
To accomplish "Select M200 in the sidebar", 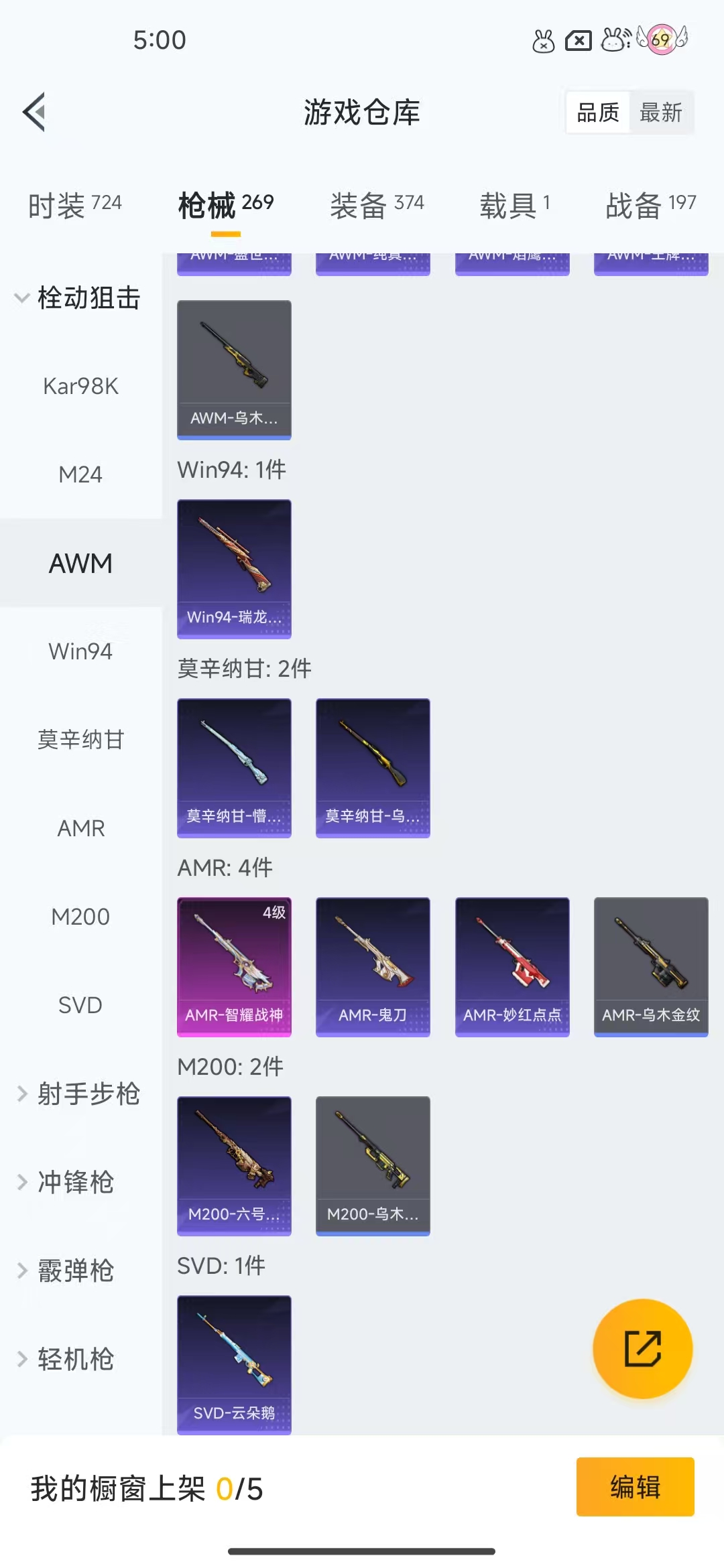I will [x=80, y=917].
